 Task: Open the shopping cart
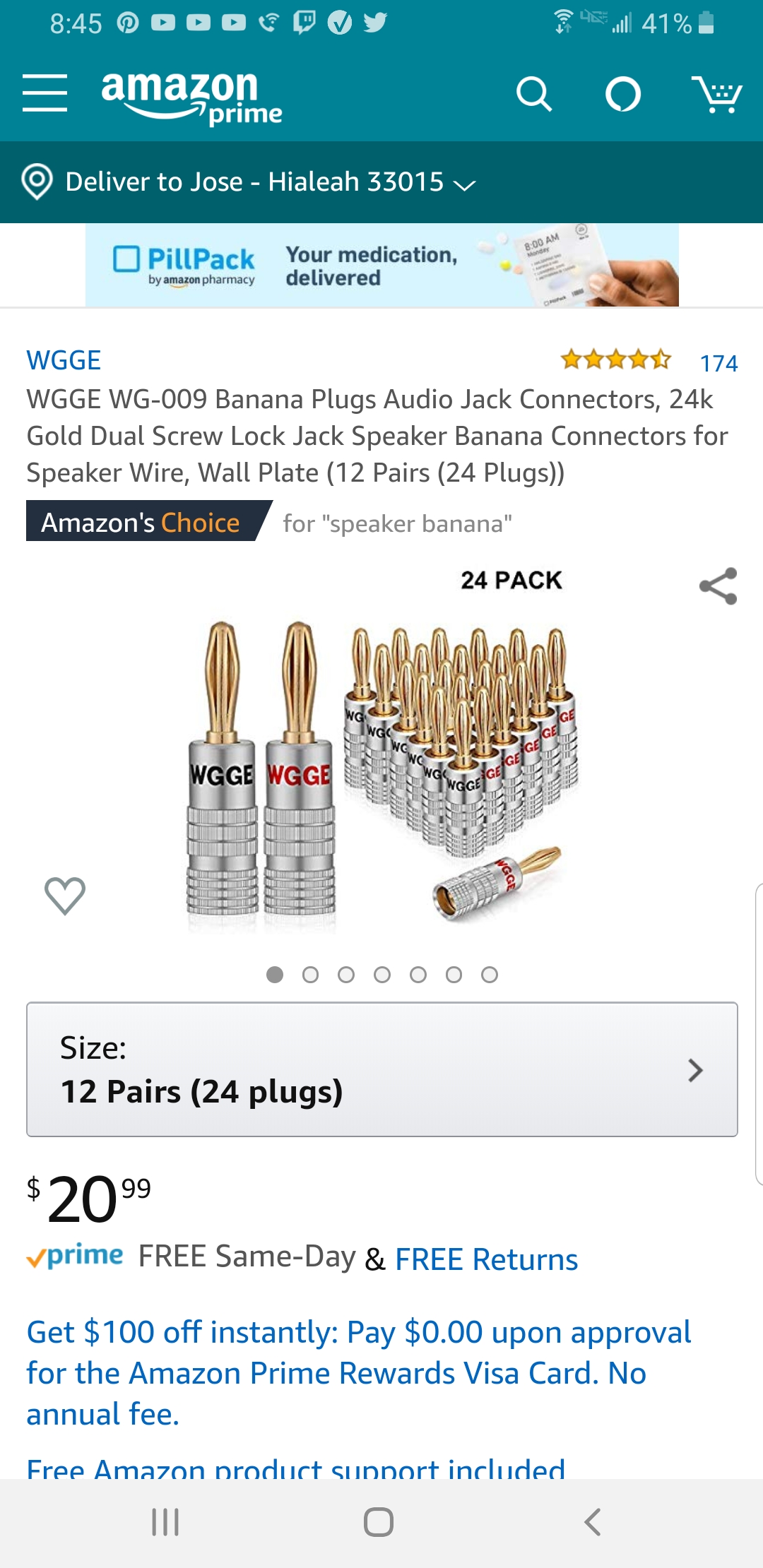pos(716,94)
